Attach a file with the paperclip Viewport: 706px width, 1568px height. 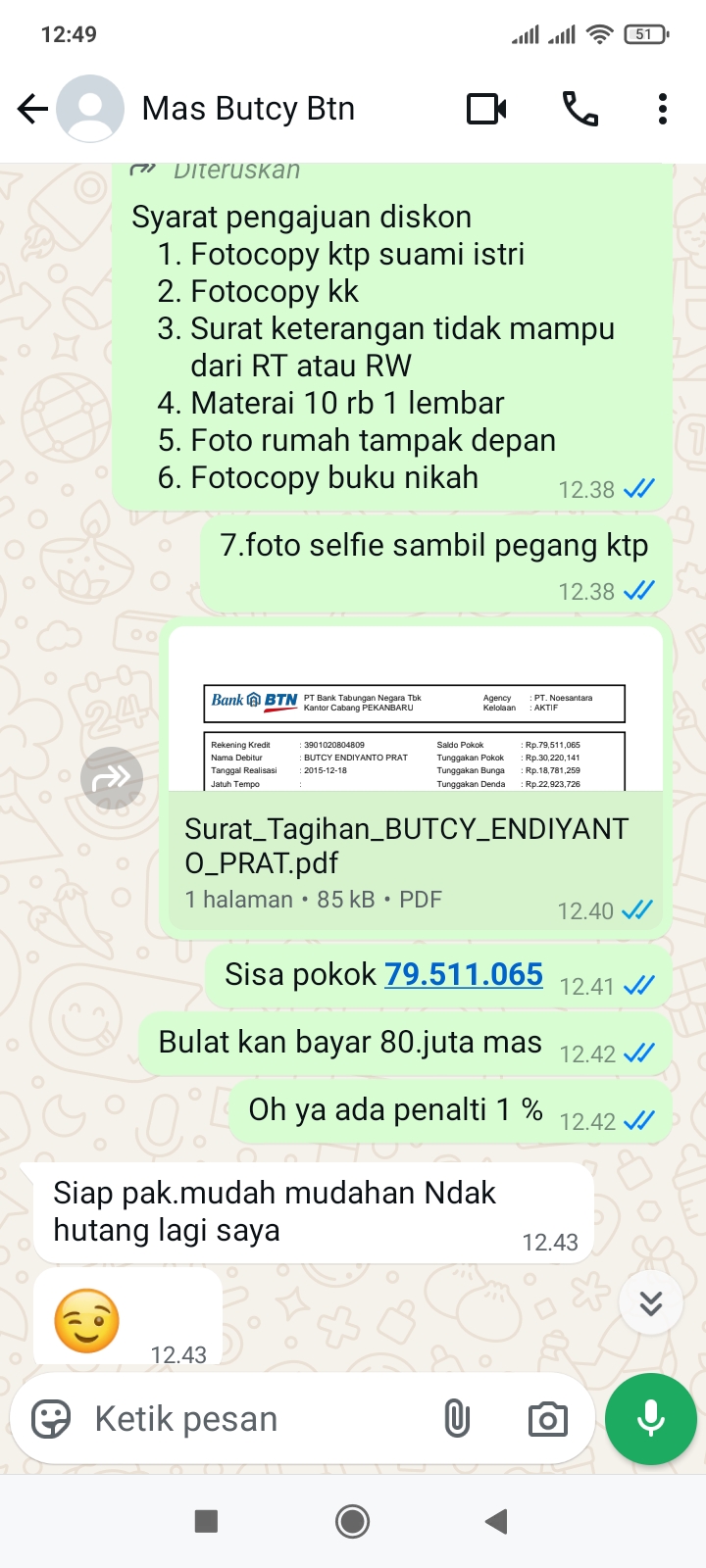click(x=457, y=1418)
